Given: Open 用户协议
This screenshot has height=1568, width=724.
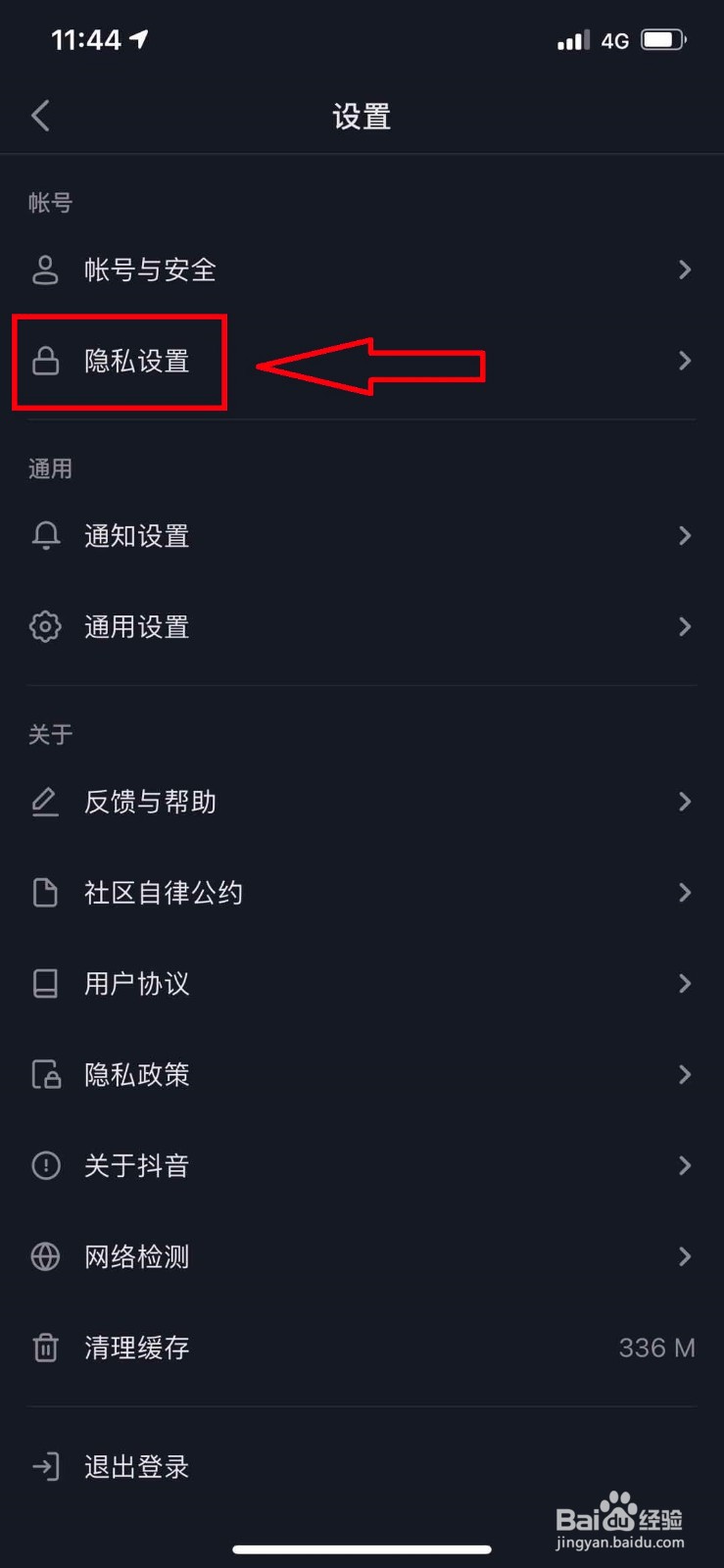Looking at the screenshot, I should coord(362,983).
